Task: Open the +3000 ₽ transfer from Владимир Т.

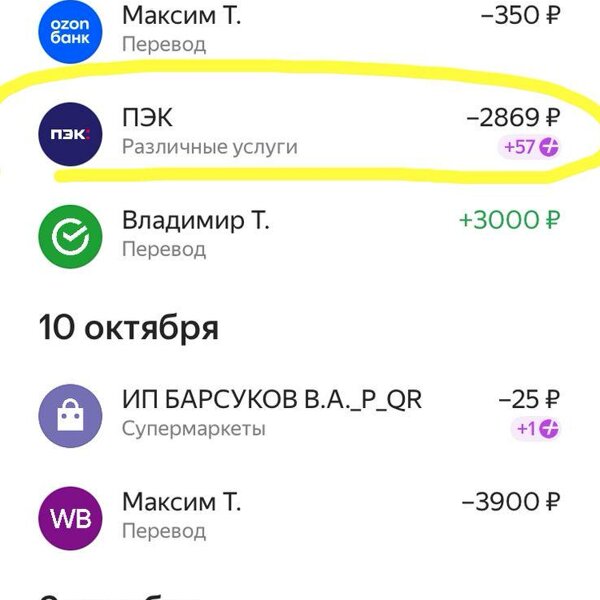Action: (x=300, y=234)
